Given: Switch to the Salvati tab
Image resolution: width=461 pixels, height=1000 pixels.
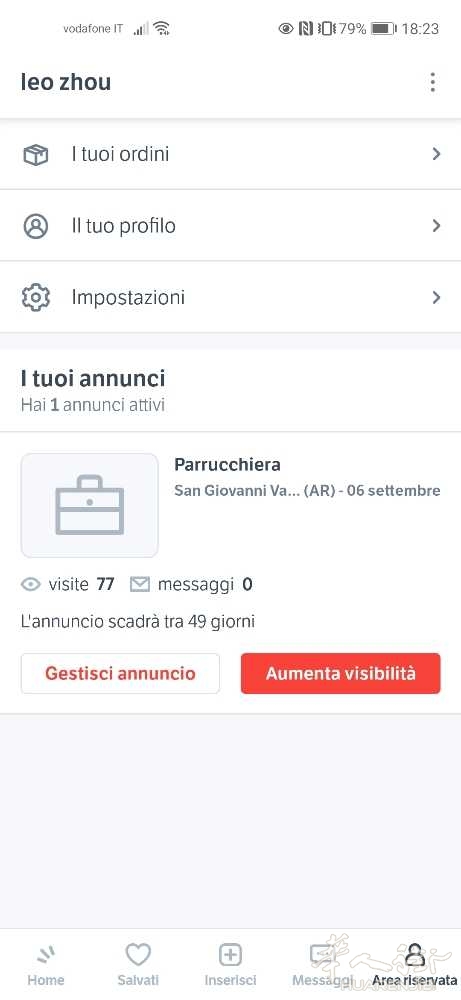Looking at the screenshot, I should pyautogui.click(x=138, y=964).
